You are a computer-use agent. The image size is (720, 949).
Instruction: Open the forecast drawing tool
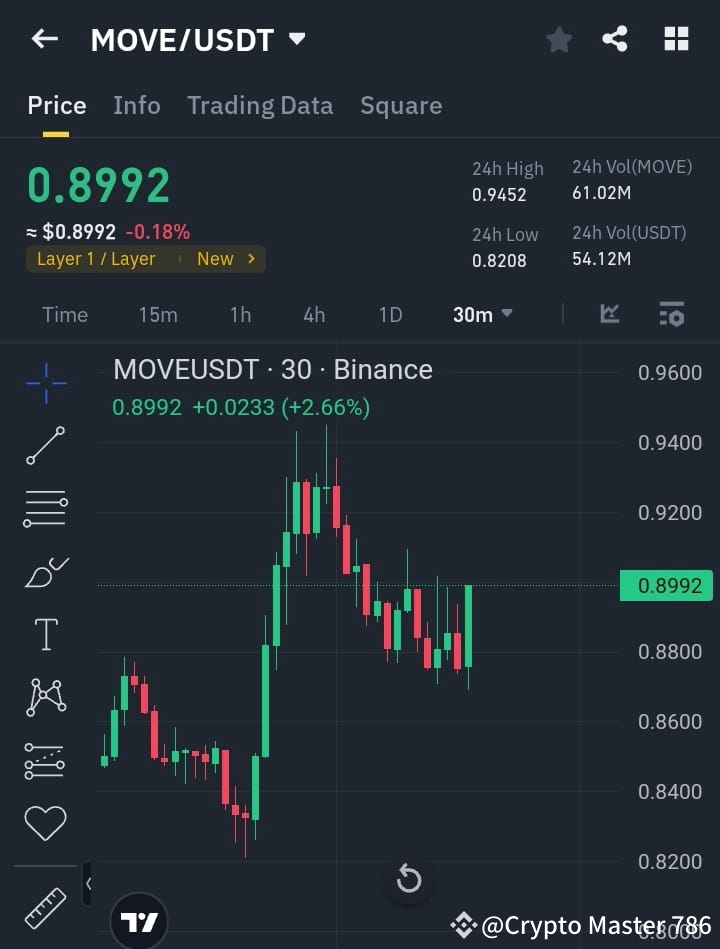44,759
